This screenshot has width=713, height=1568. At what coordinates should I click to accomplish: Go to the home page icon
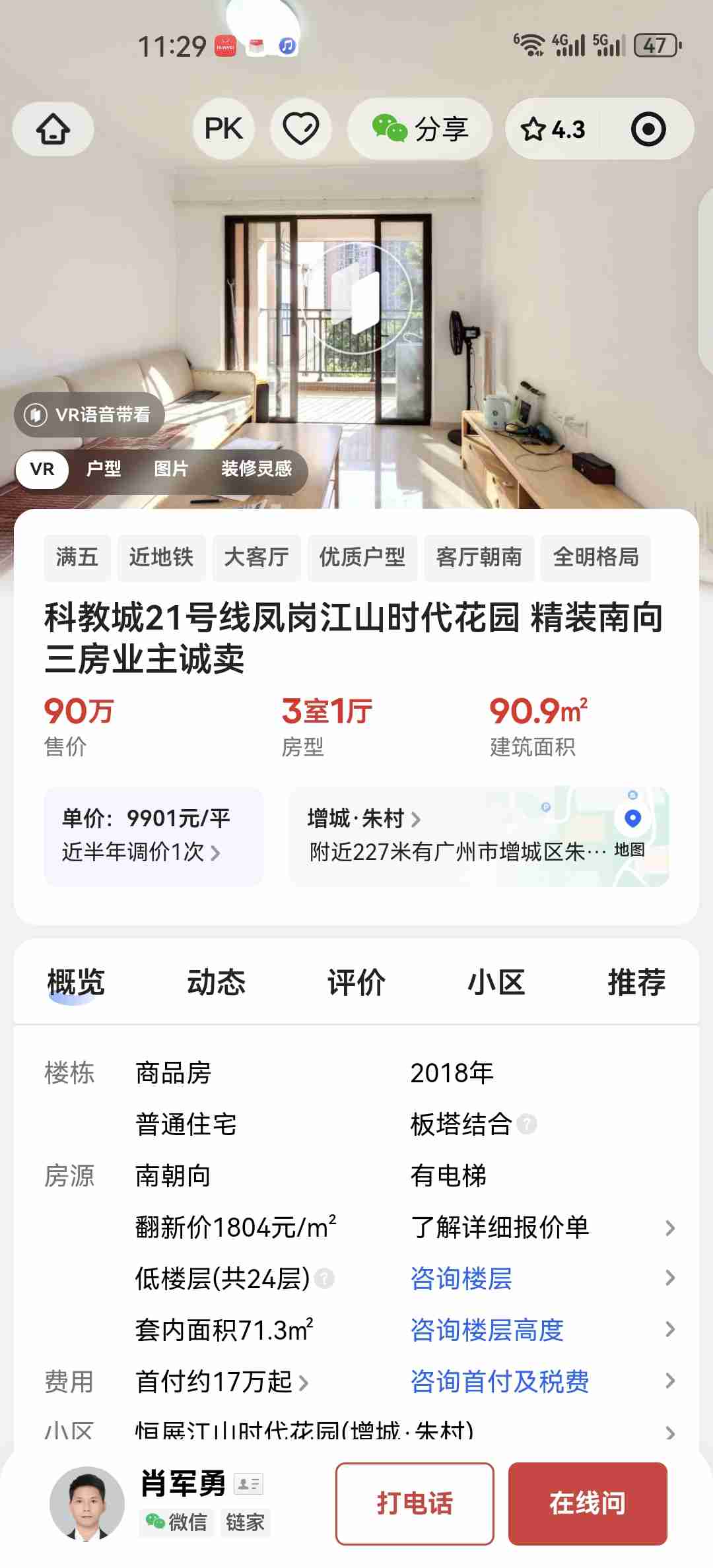[x=53, y=129]
